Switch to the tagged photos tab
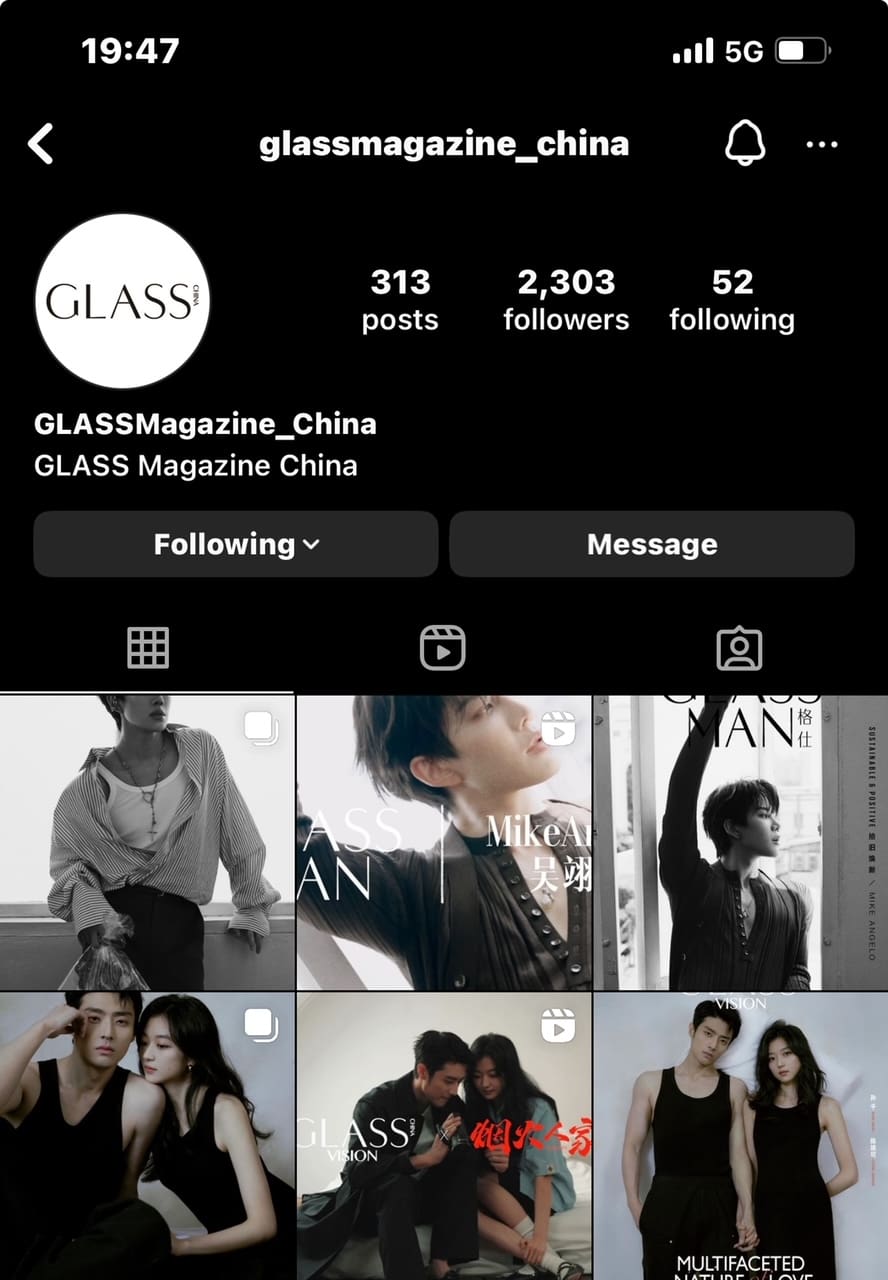 point(740,648)
